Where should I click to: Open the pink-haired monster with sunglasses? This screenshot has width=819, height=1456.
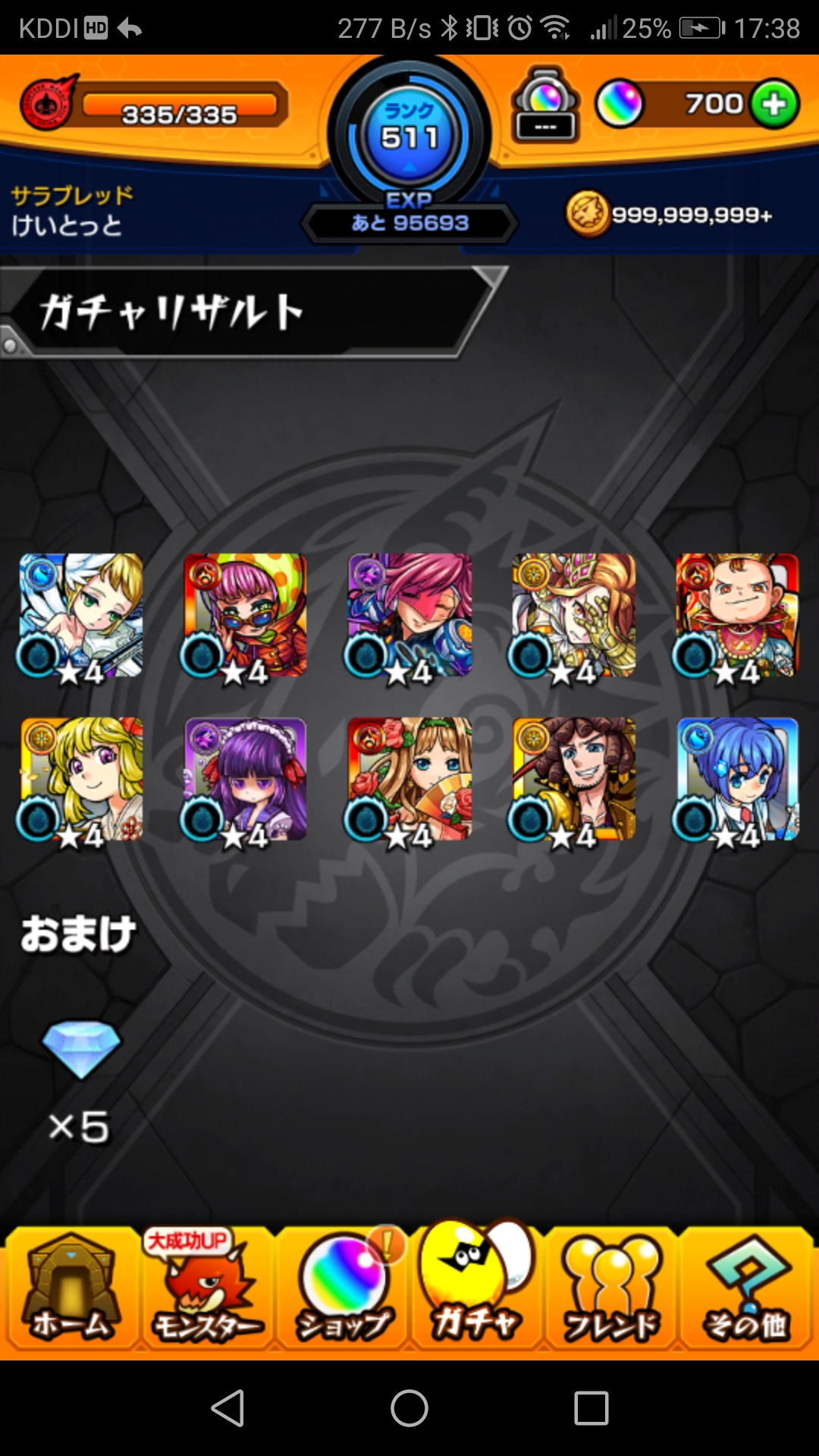point(245,616)
